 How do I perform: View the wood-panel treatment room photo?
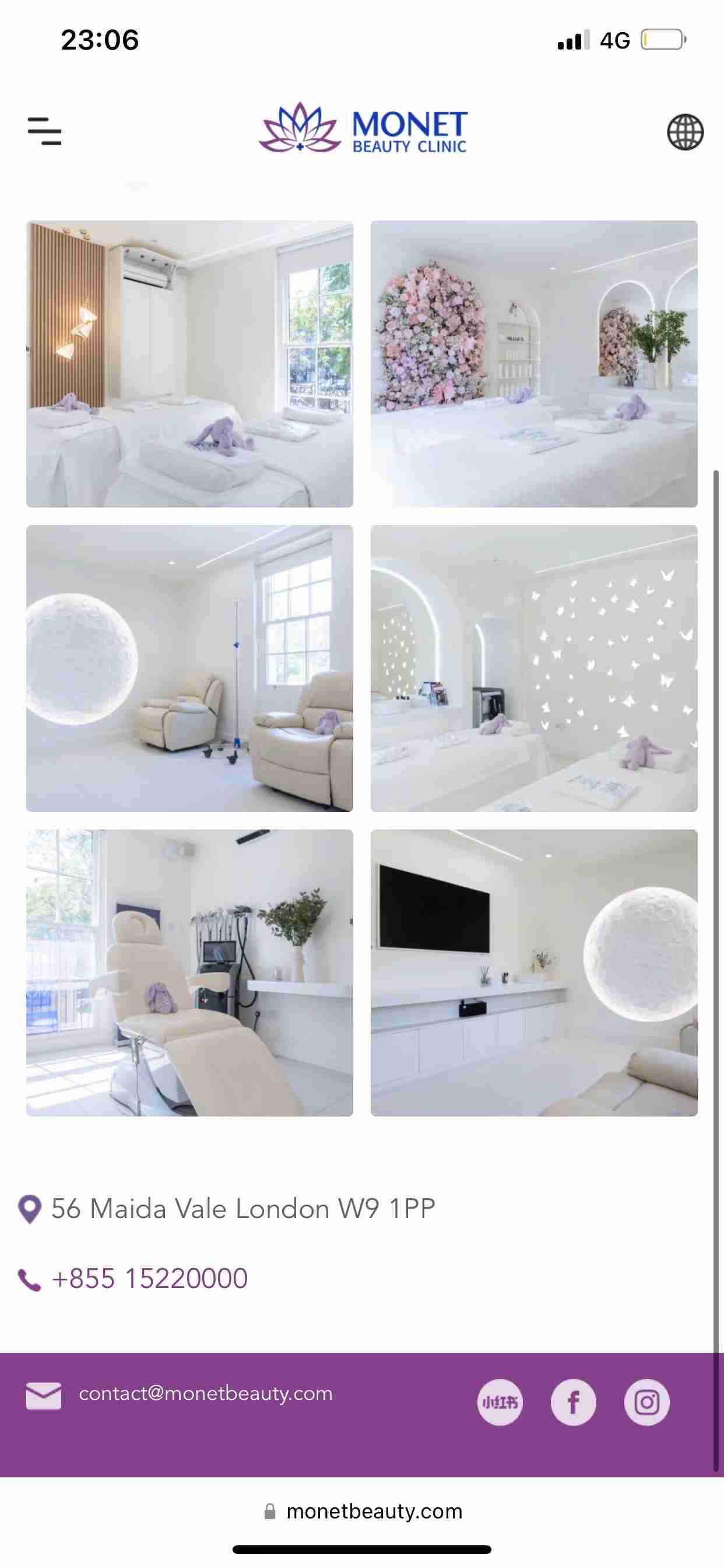[x=189, y=364]
